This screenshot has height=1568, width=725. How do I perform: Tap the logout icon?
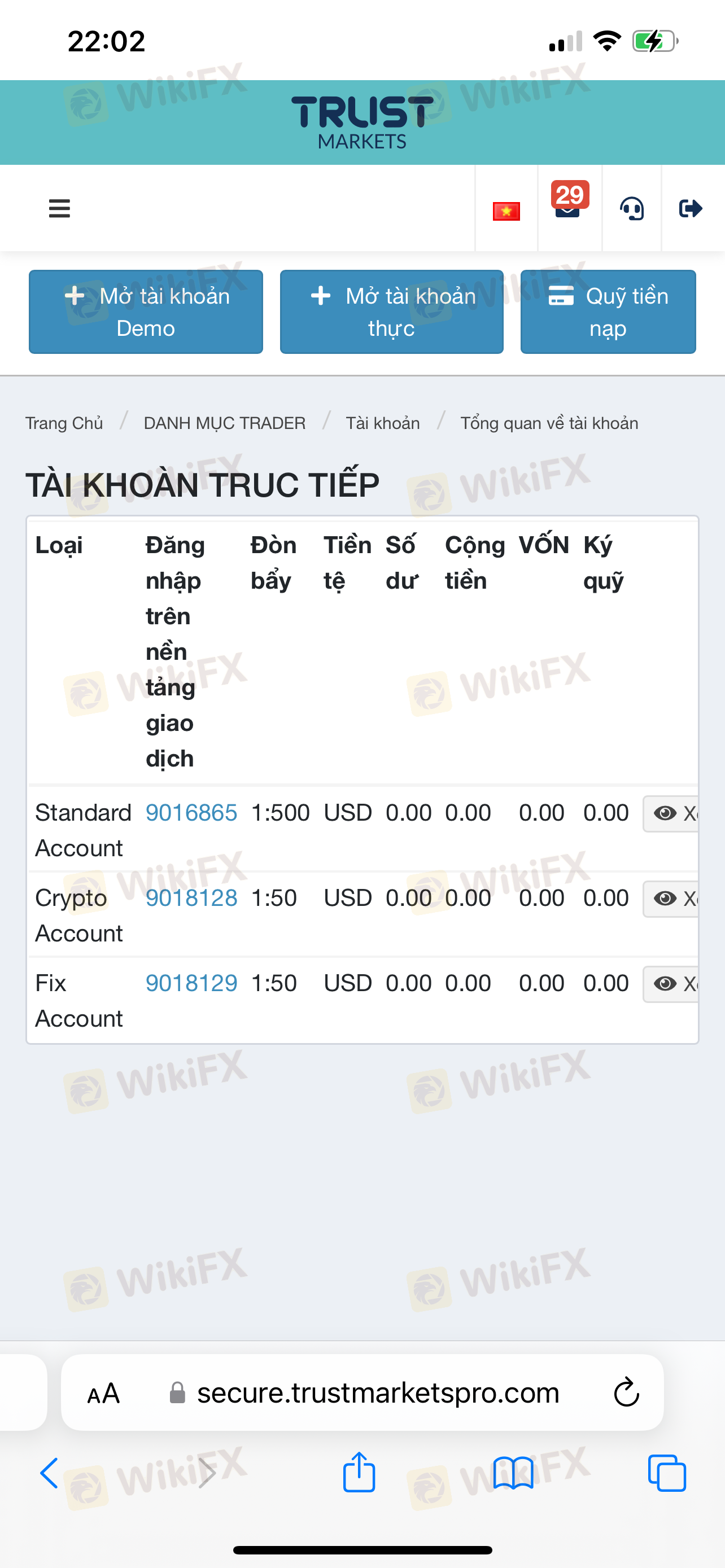point(691,209)
